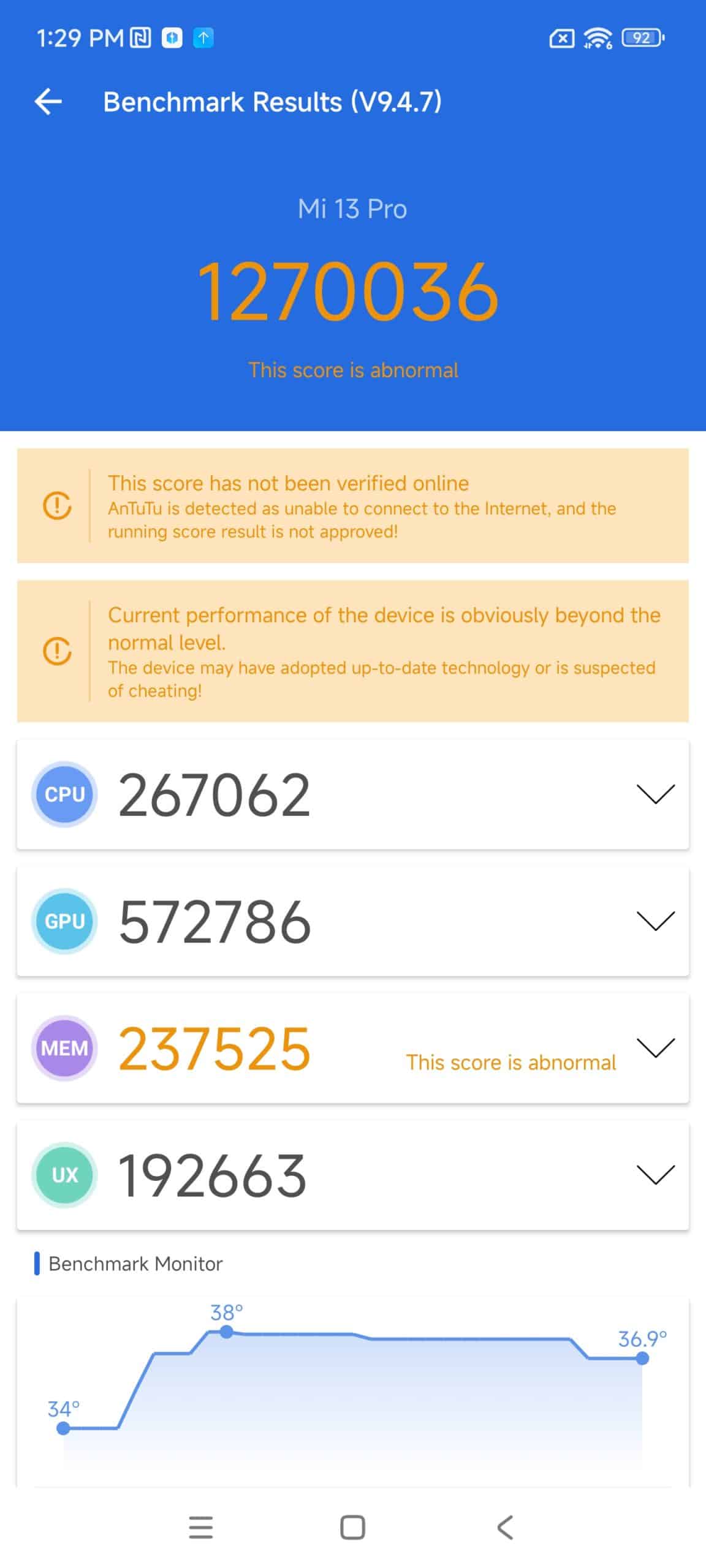Expand the UX score breakdown

655,1174
